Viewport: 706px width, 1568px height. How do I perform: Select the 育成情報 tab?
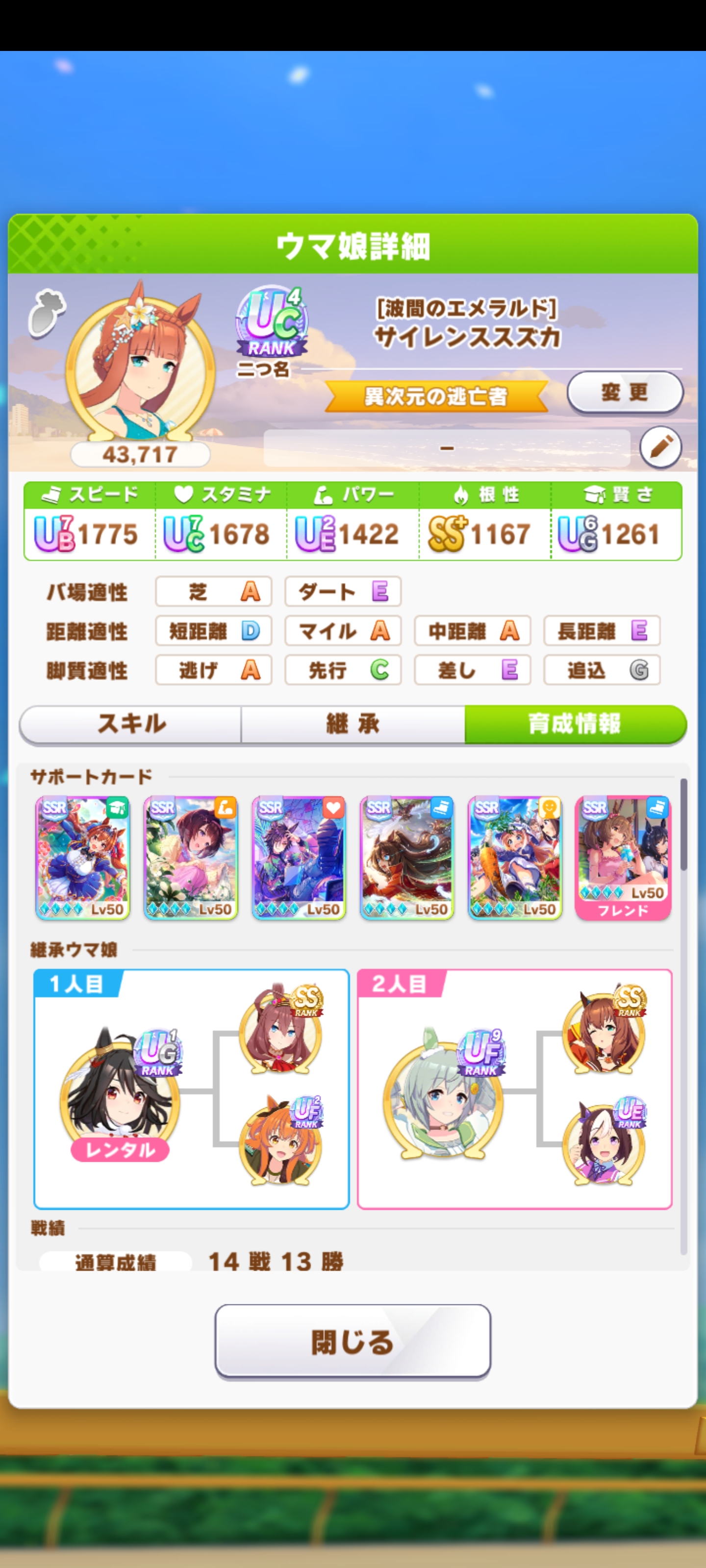575,724
